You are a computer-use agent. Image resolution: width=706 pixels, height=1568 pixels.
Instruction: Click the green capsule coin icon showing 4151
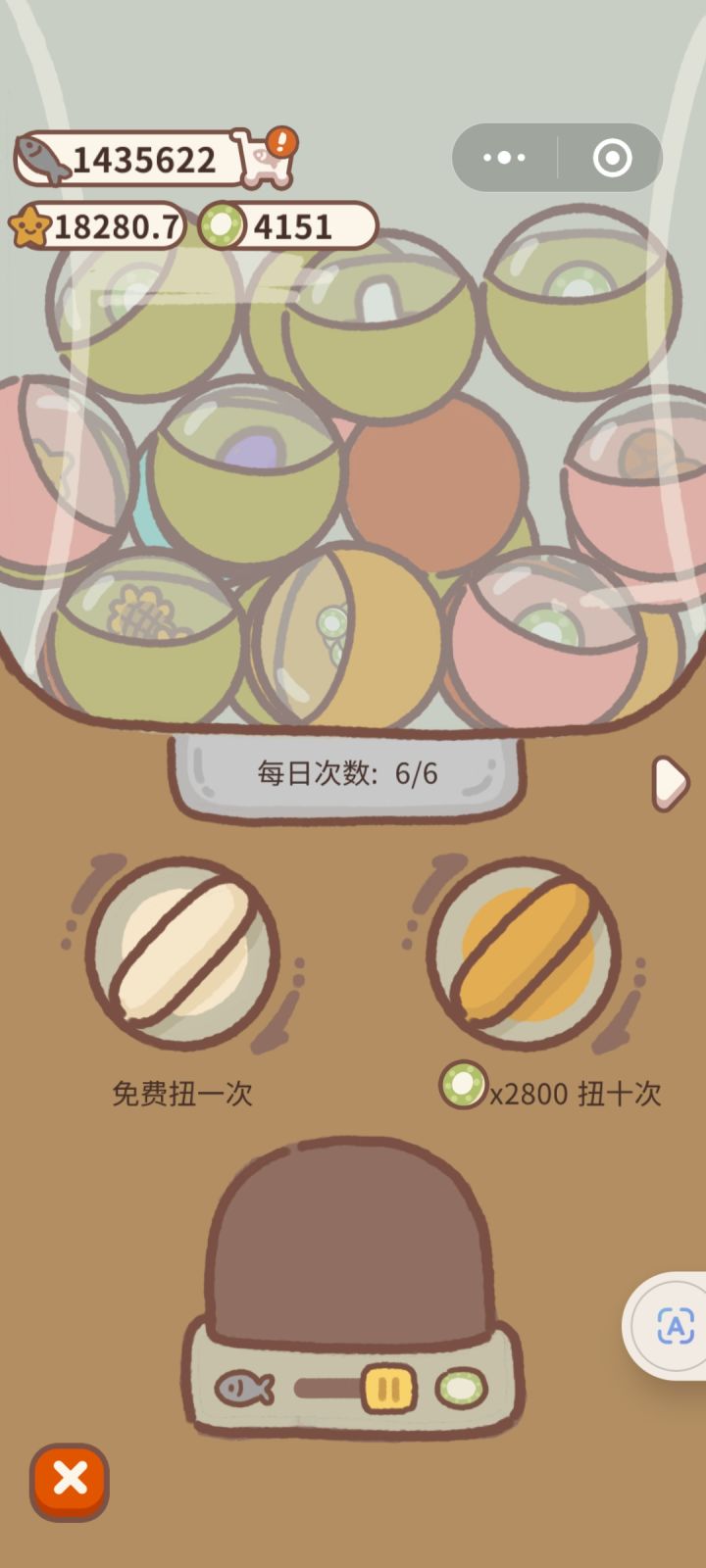pyautogui.click(x=223, y=226)
